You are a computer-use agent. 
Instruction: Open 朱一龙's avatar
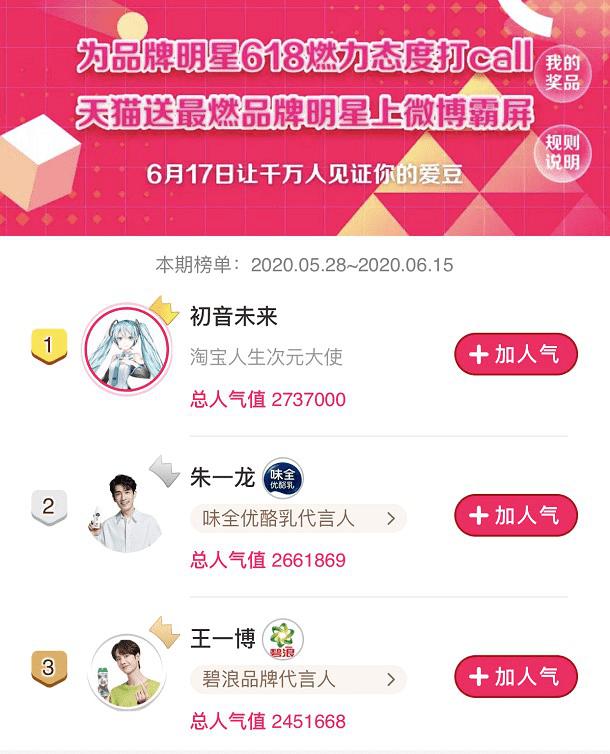(125, 510)
